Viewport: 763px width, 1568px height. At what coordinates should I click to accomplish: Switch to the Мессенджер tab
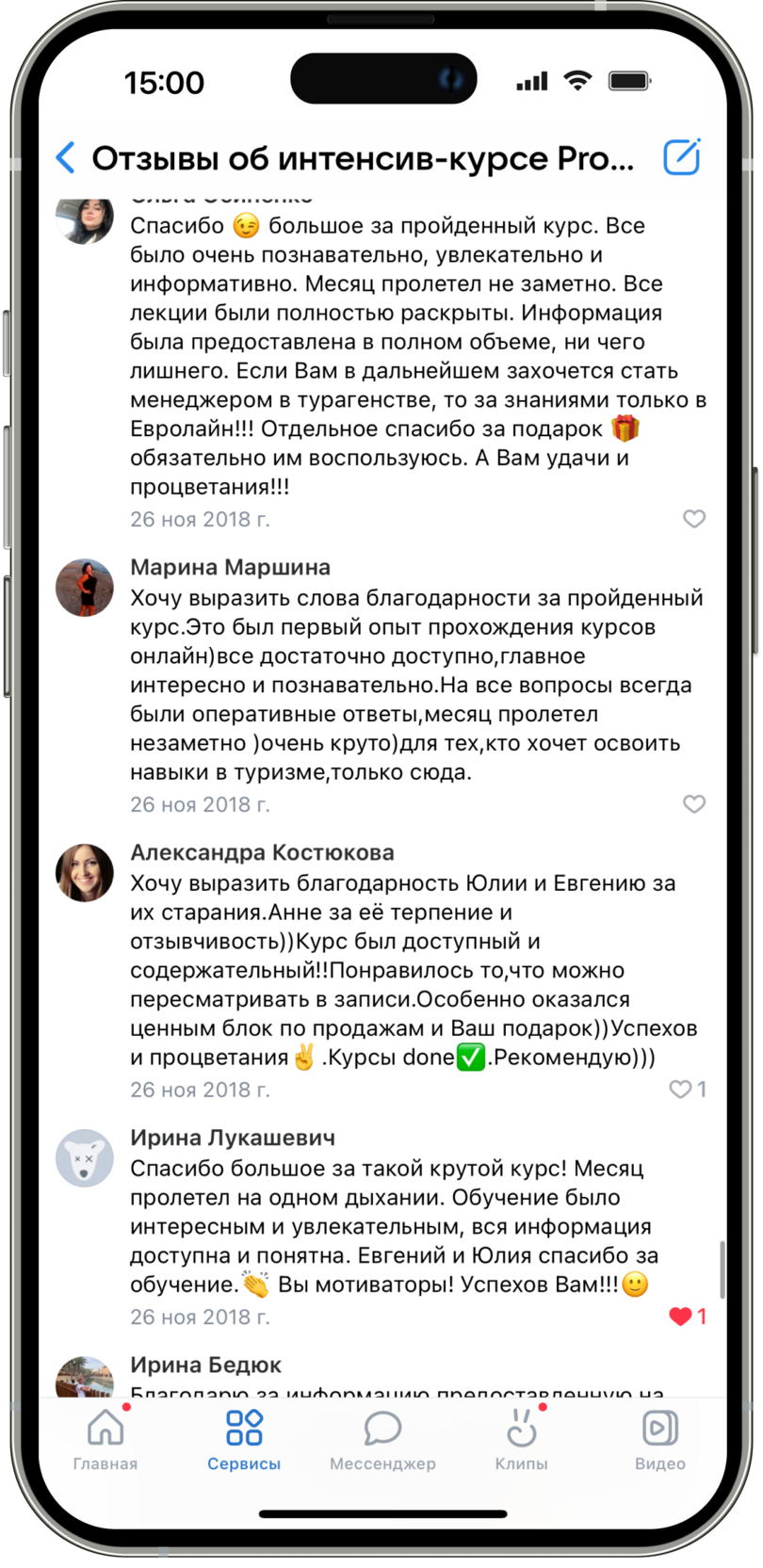click(x=382, y=1439)
